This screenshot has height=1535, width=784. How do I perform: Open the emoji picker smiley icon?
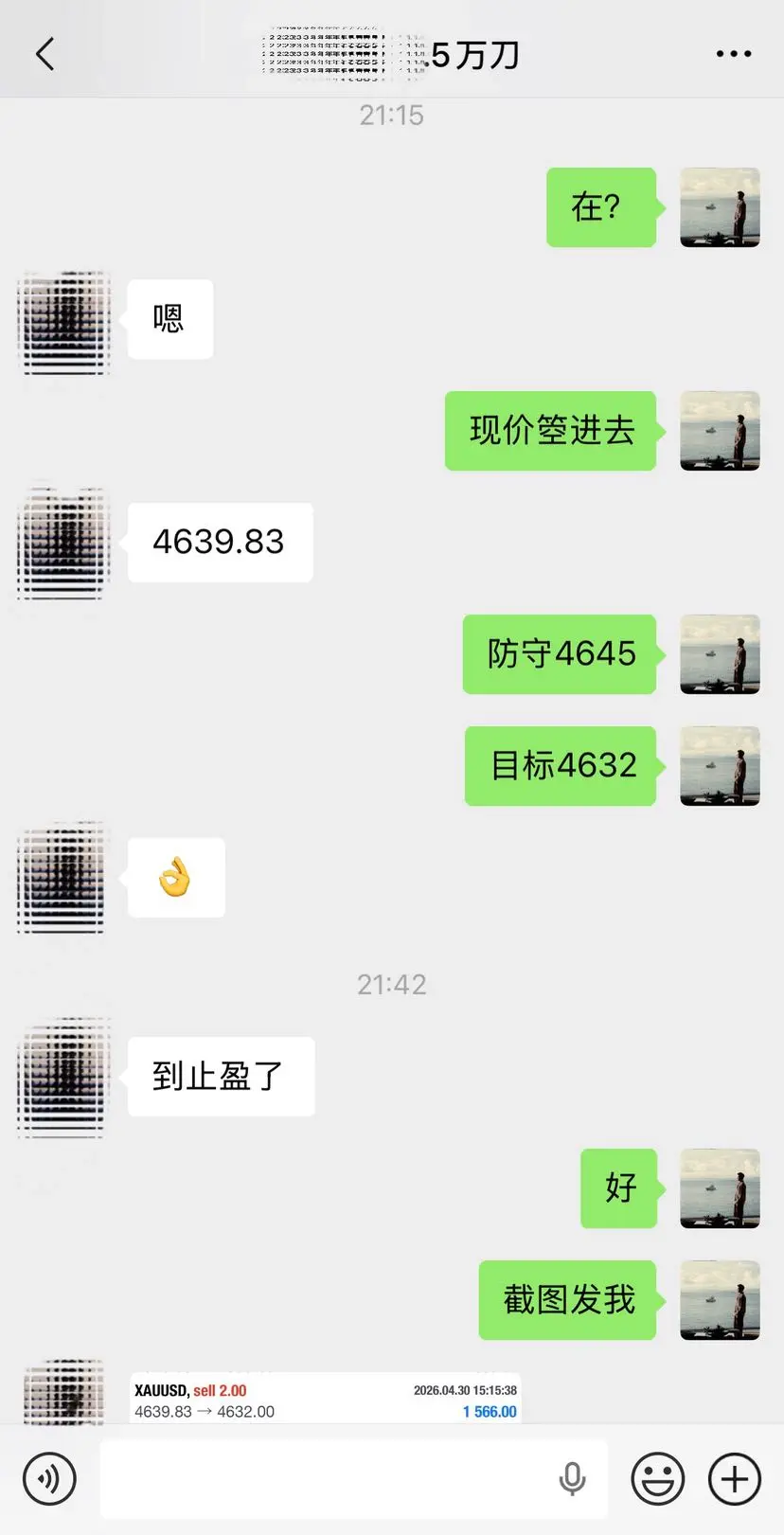point(658,1478)
